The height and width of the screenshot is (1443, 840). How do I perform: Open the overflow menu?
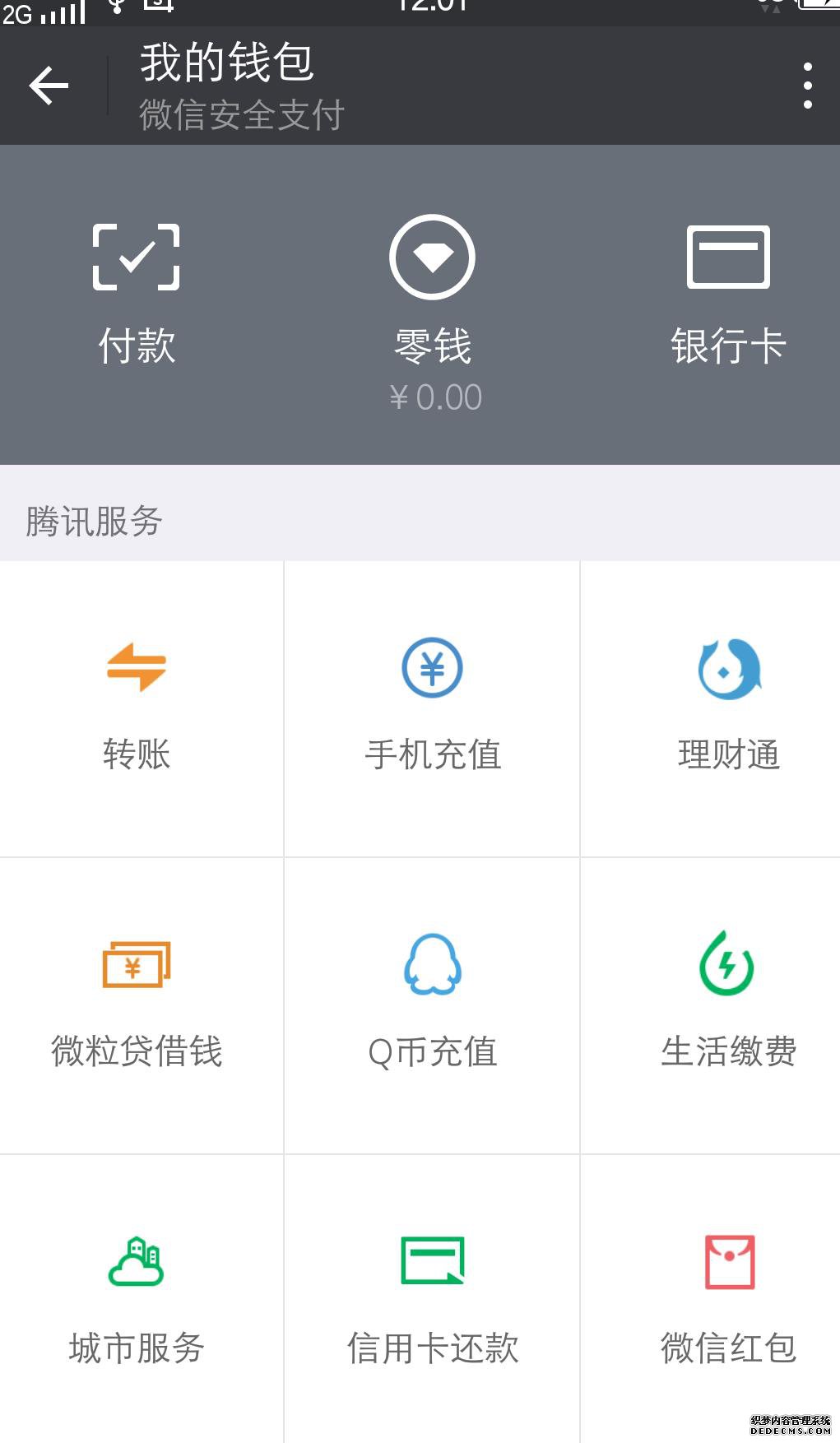(807, 86)
